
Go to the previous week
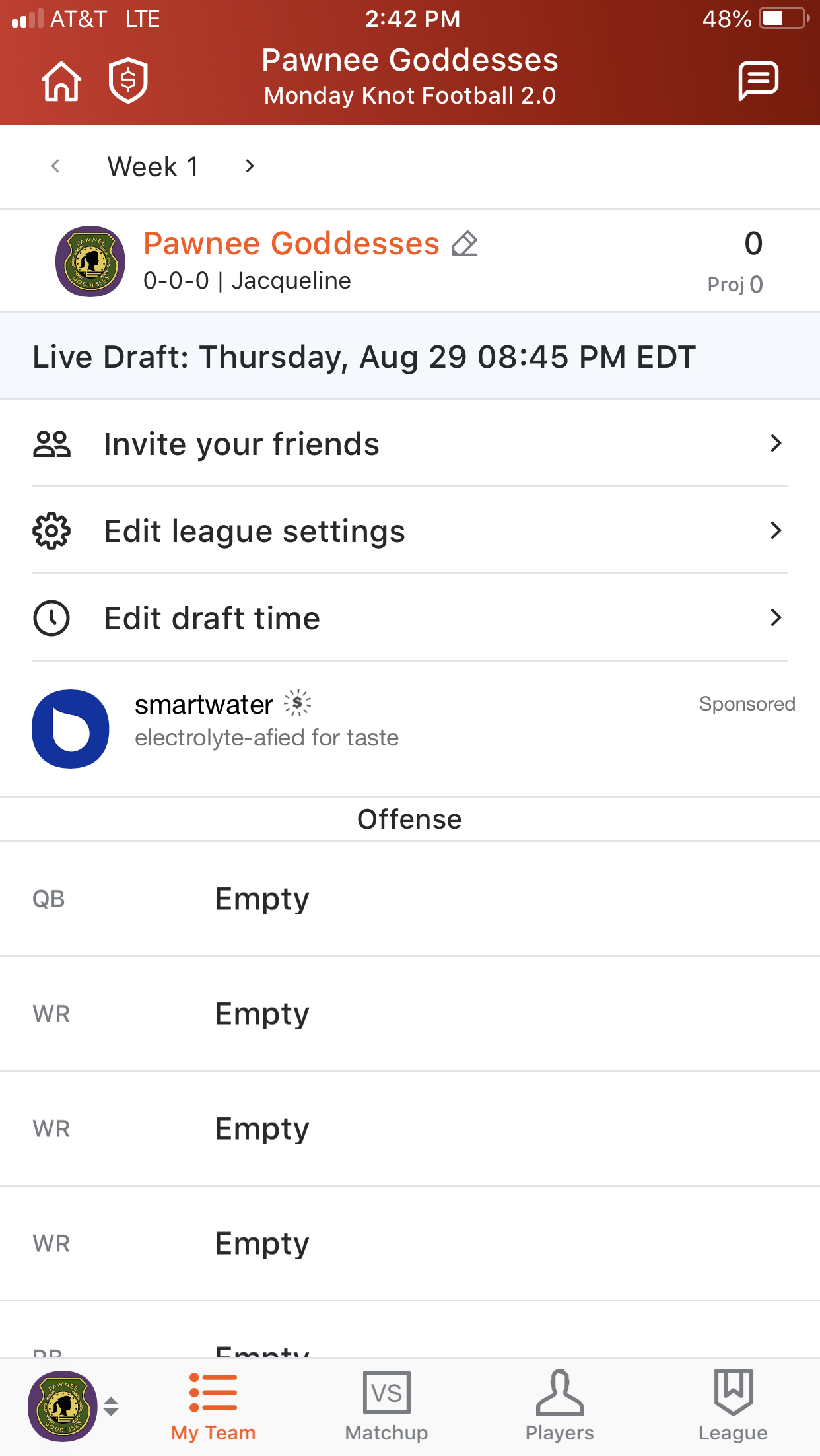[56, 166]
